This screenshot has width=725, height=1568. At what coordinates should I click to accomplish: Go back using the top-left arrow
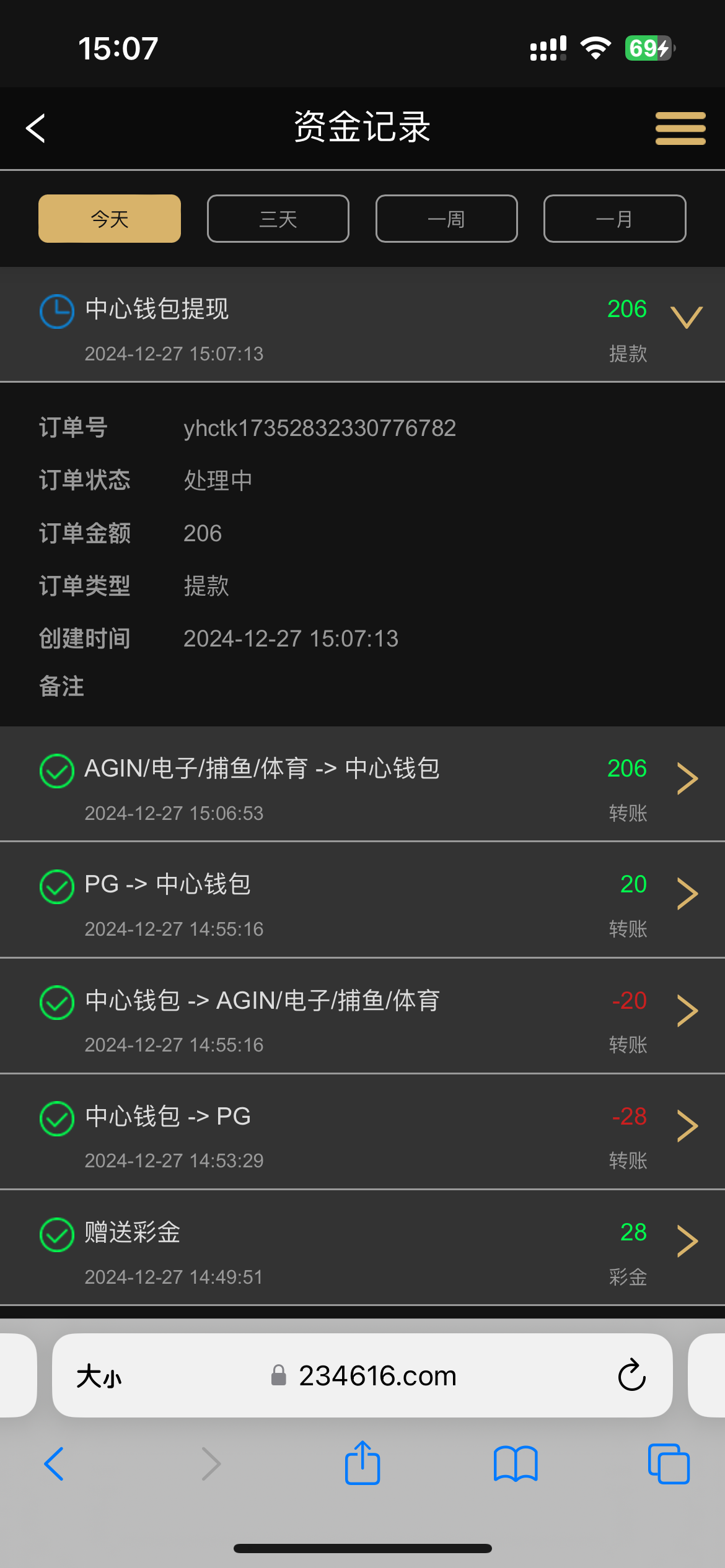(x=36, y=128)
